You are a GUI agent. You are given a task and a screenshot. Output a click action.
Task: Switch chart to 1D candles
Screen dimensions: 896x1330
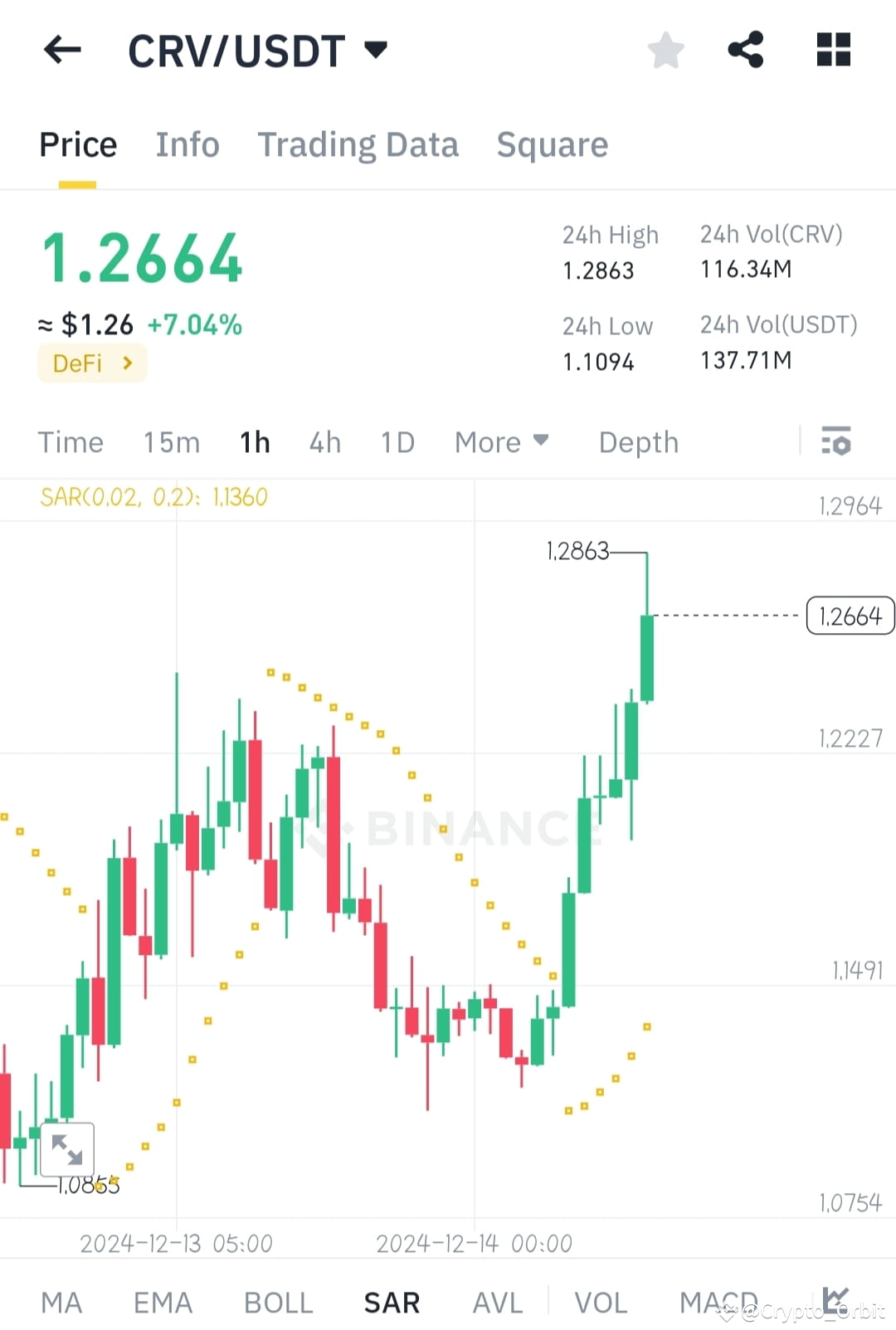click(x=397, y=442)
